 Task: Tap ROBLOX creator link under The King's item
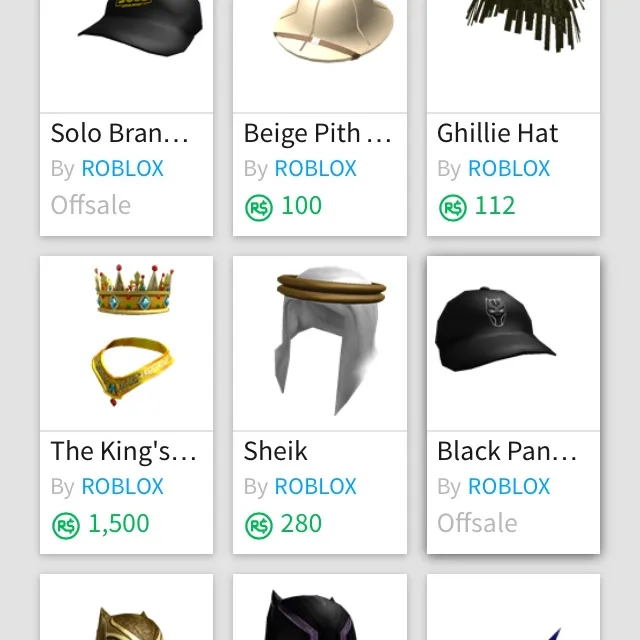(122, 487)
